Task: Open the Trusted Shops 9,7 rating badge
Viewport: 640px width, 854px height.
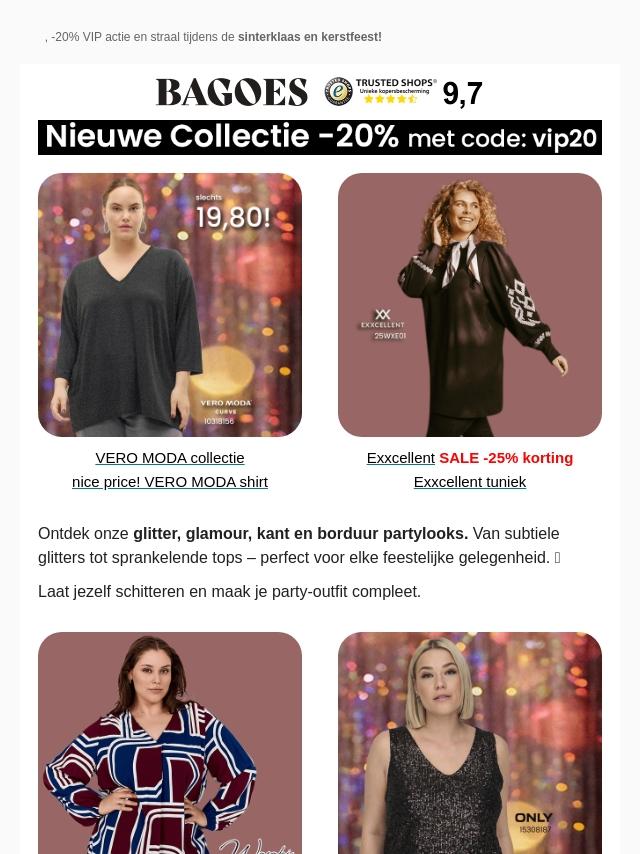Action: (403, 92)
